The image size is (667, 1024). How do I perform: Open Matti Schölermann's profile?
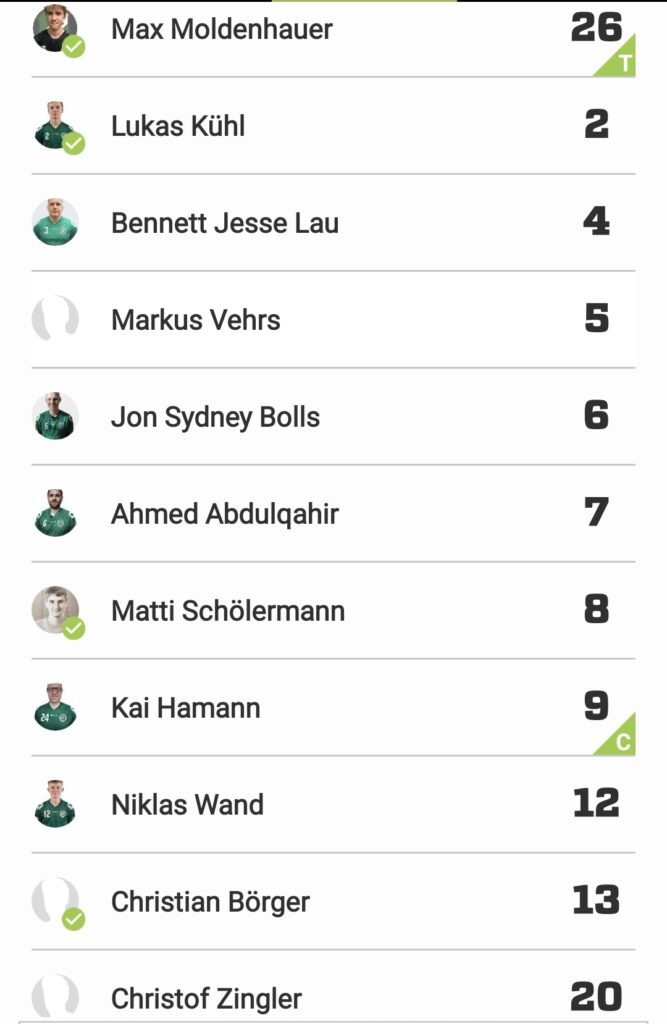[x=228, y=611]
